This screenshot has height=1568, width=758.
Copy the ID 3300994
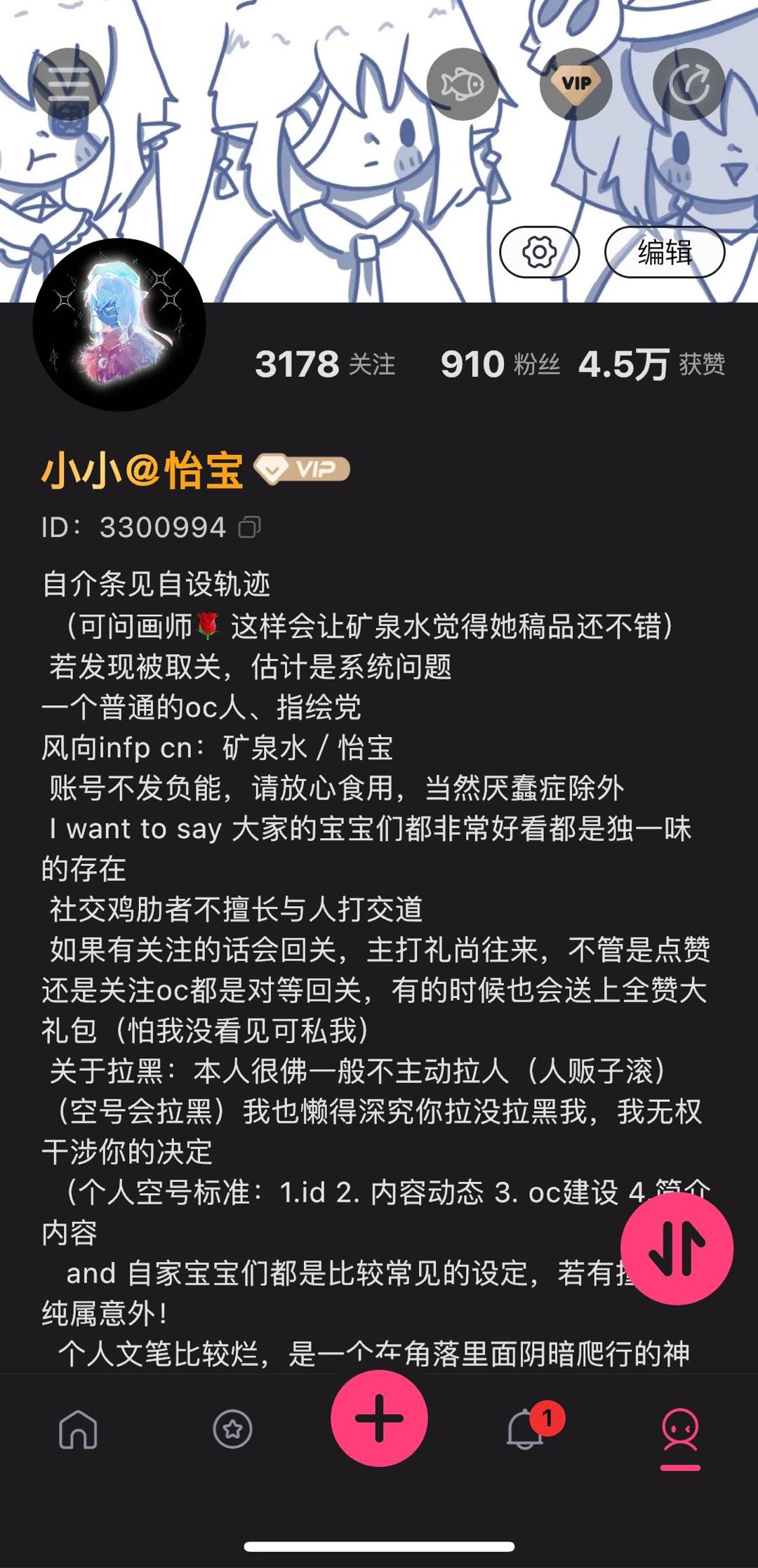pos(250,527)
